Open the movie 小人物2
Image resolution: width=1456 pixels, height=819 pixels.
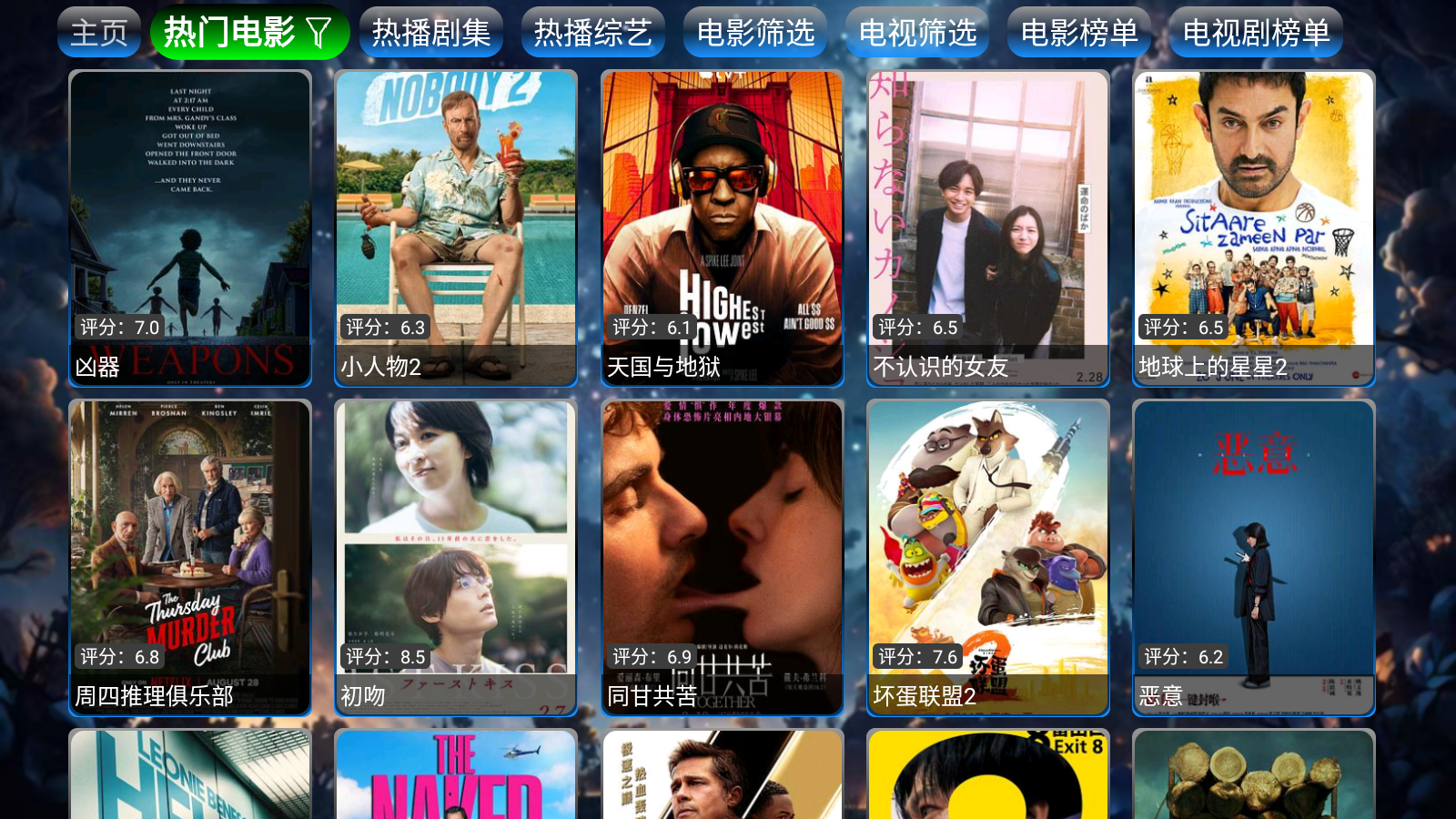[x=456, y=227]
